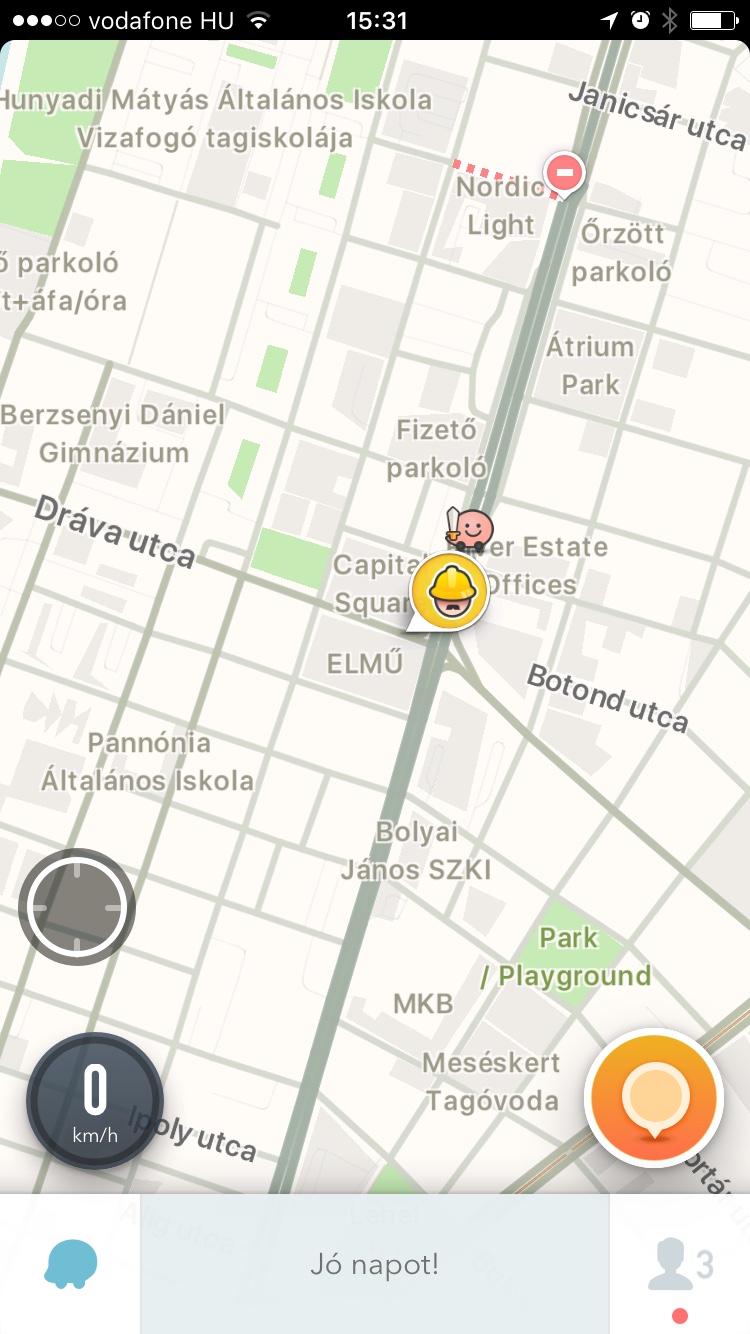Open the Waze main menu icon
Image resolution: width=750 pixels, height=1334 pixels.
(x=71, y=1264)
